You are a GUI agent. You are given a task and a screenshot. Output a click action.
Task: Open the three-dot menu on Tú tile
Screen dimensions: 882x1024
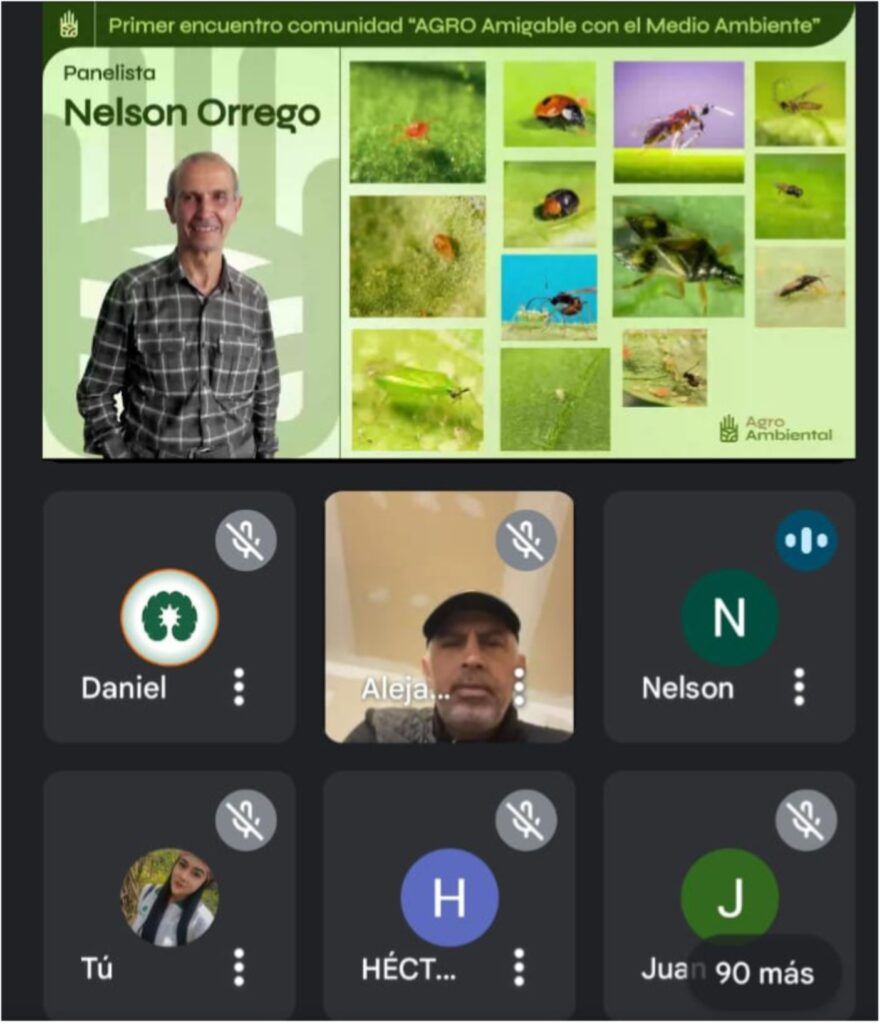(x=239, y=967)
